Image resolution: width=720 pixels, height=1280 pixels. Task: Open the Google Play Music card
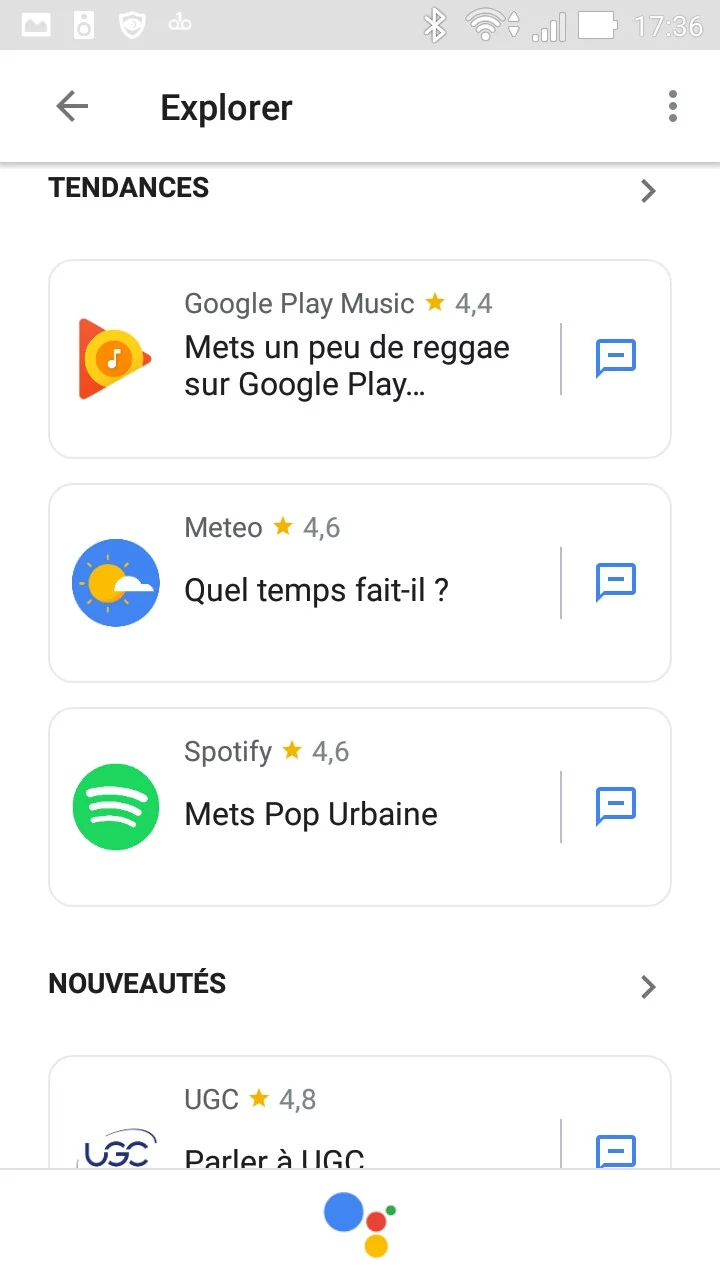[305, 359]
